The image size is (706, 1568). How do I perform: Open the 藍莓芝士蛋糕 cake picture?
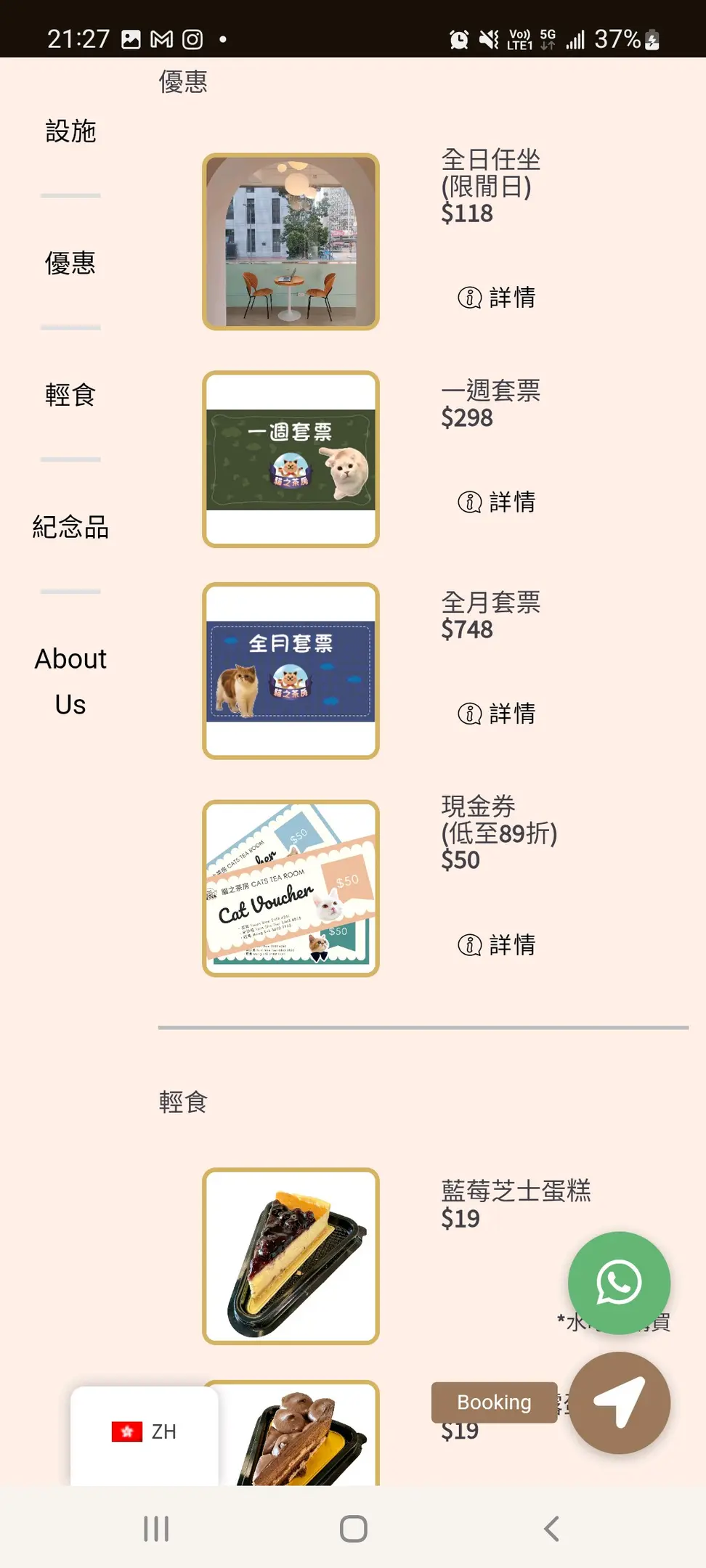click(x=291, y=1256)
